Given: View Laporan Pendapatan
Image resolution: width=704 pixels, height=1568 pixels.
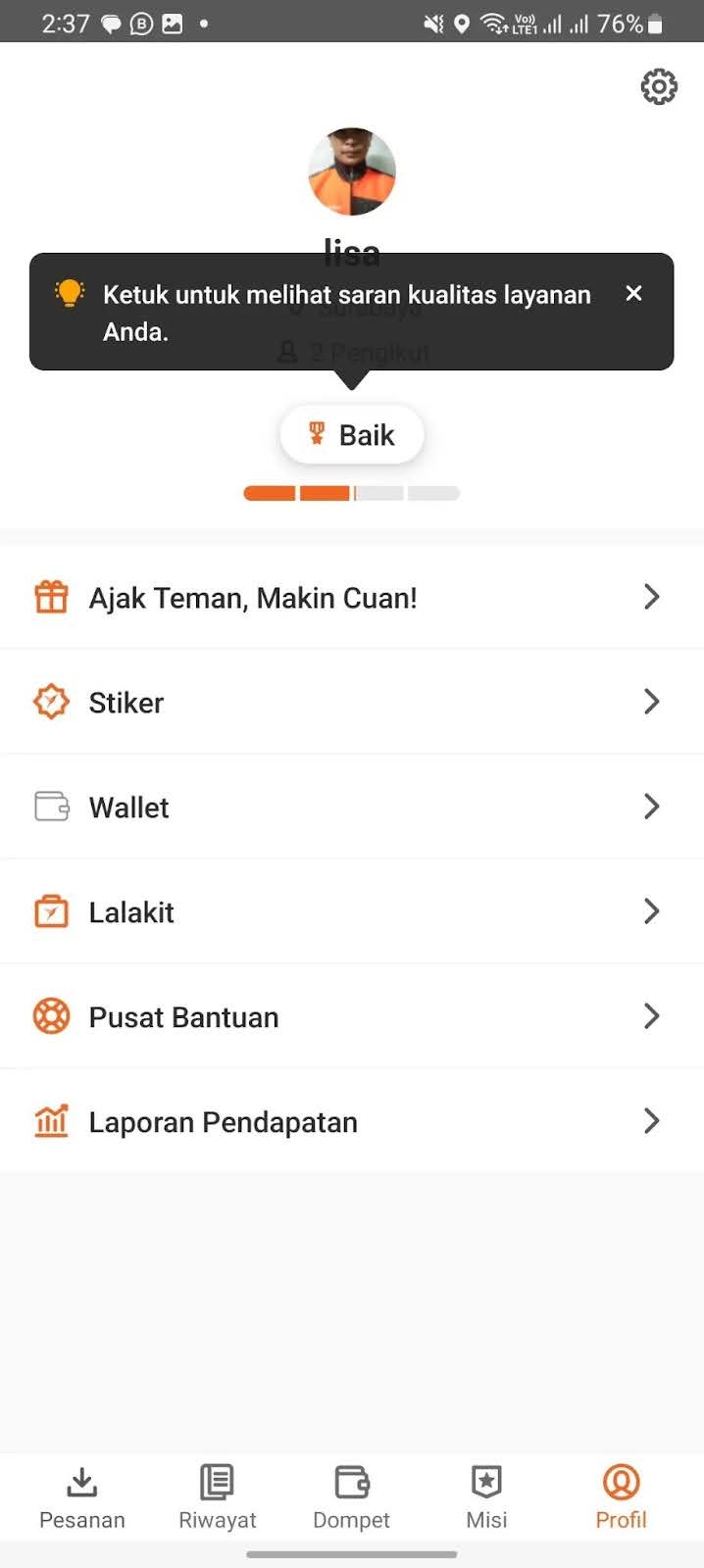Looking at the screenshot, I should click(x=352, y=1122).
